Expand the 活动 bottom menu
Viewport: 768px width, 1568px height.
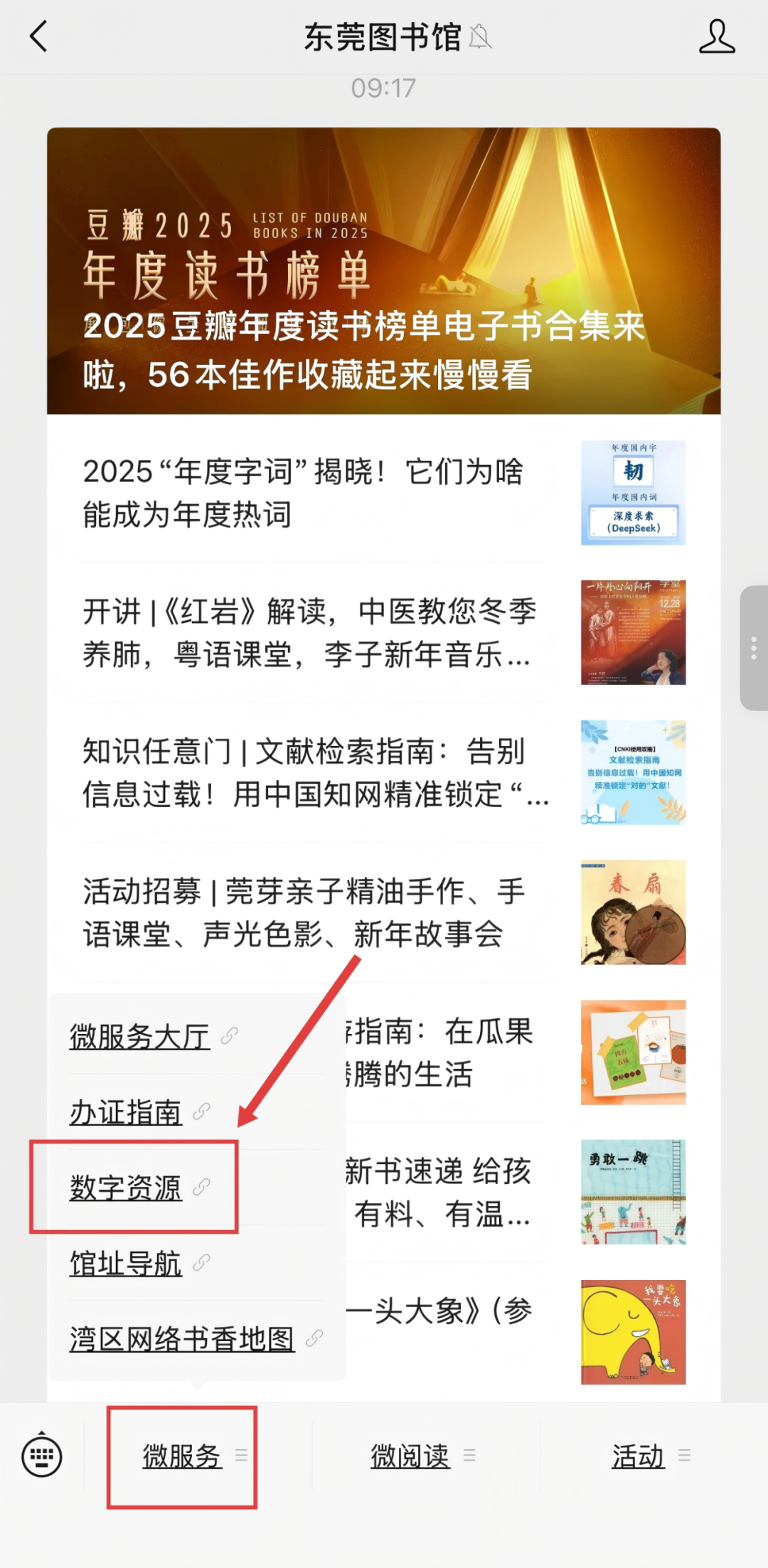639,1456
